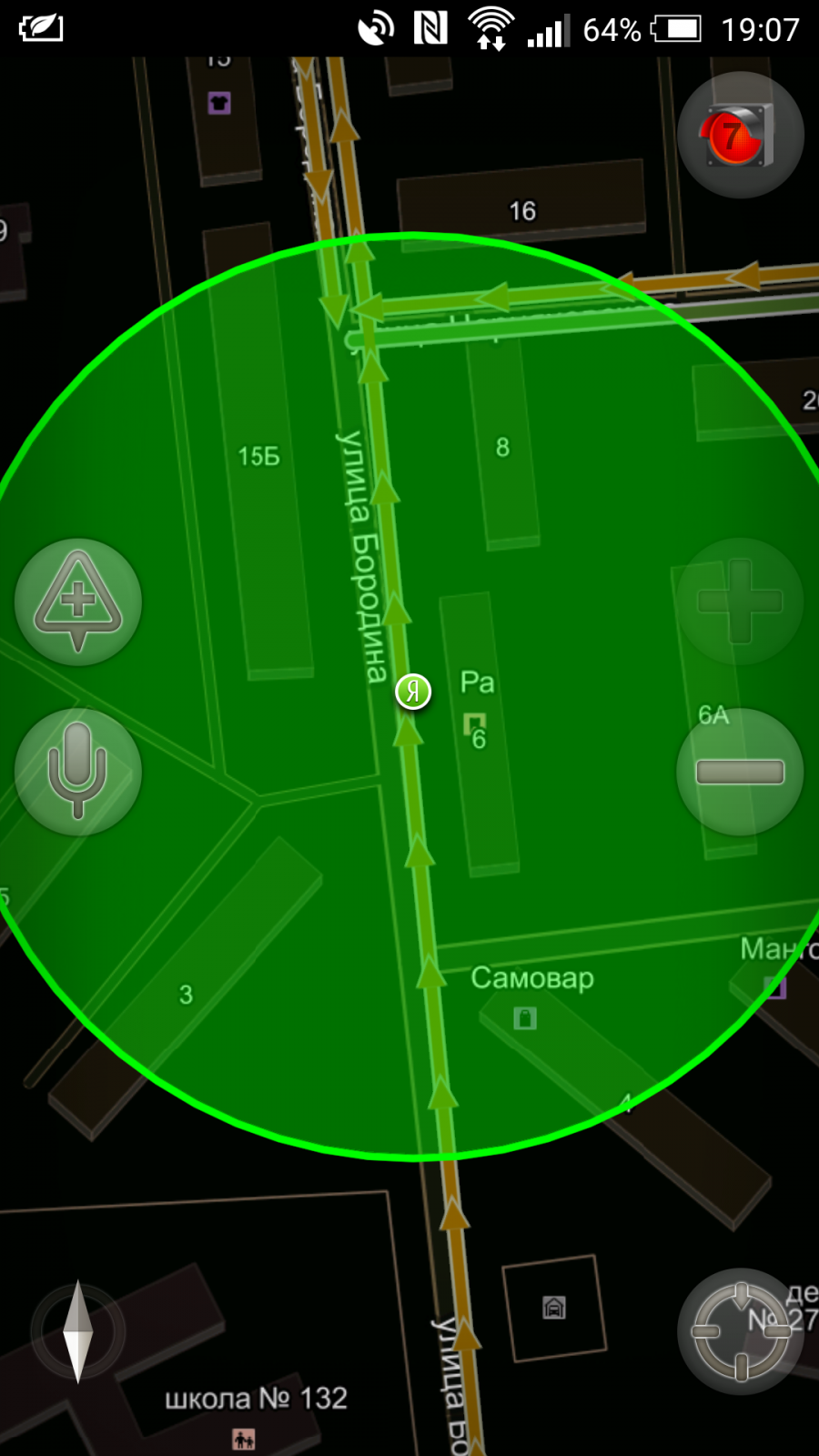Open the traffic light score indicator

pos(740,136)
